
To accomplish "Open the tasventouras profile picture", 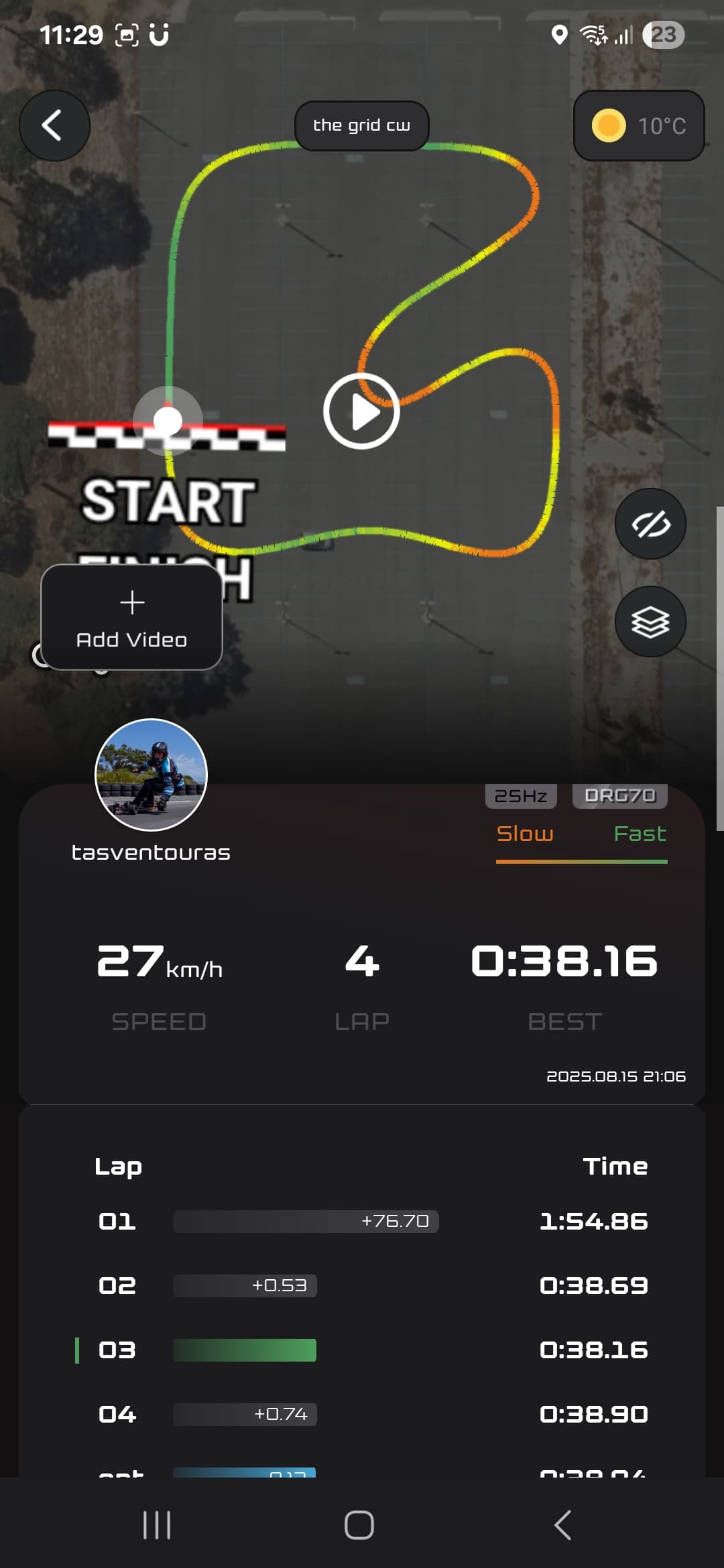I will click(151, 775).
